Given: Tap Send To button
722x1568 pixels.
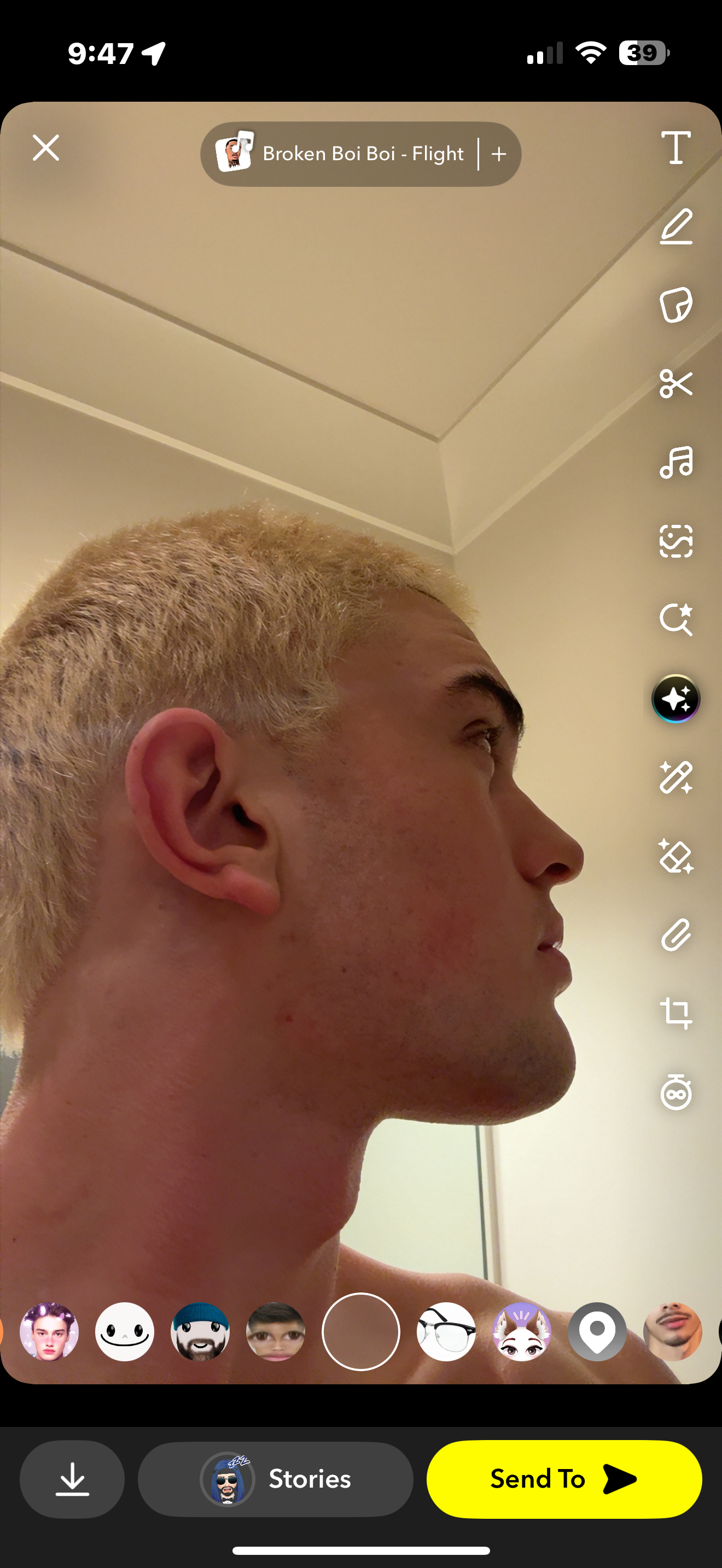Looking at the screenshot, I should tap(564, 1479).
